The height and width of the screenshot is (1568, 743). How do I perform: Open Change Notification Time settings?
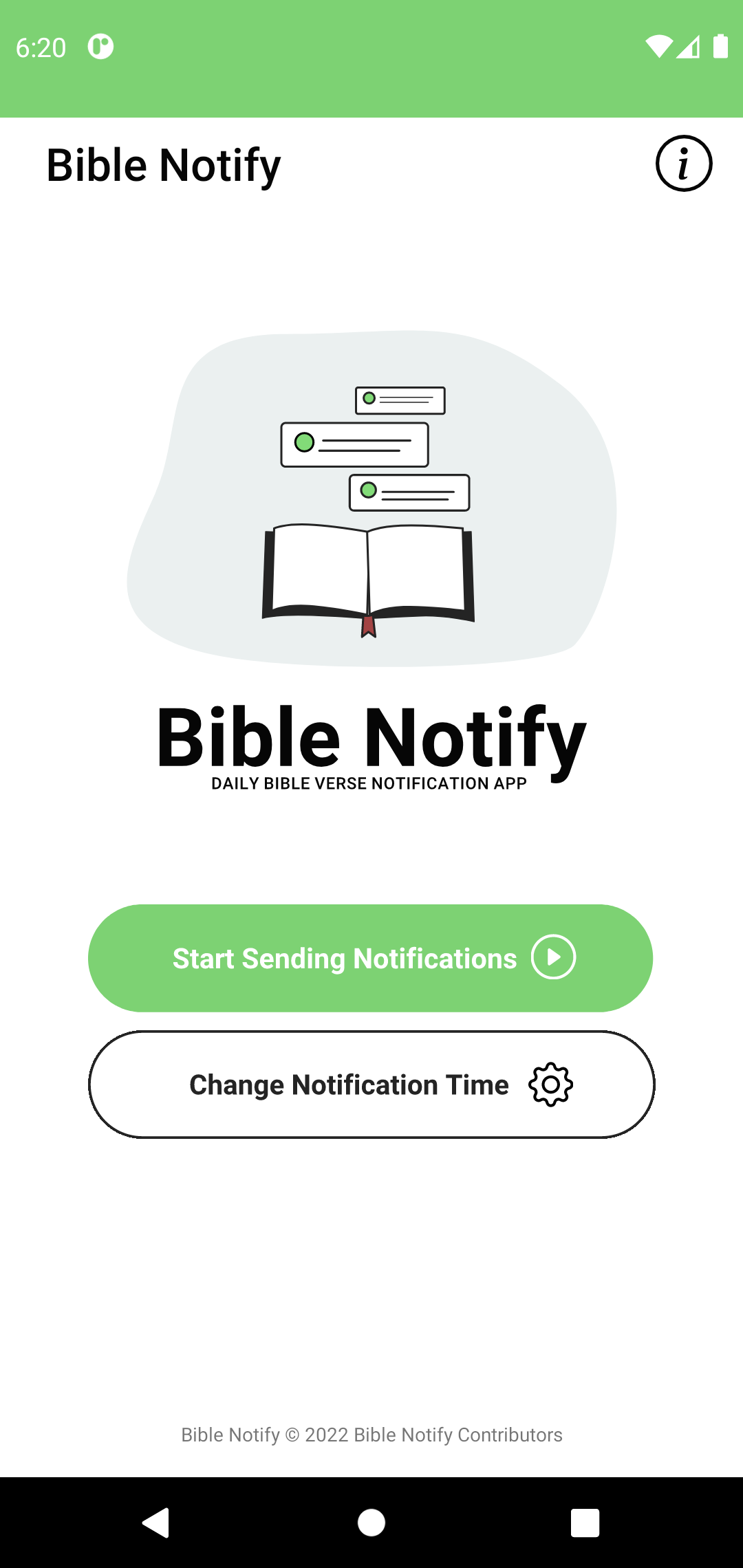[371, 1085]
